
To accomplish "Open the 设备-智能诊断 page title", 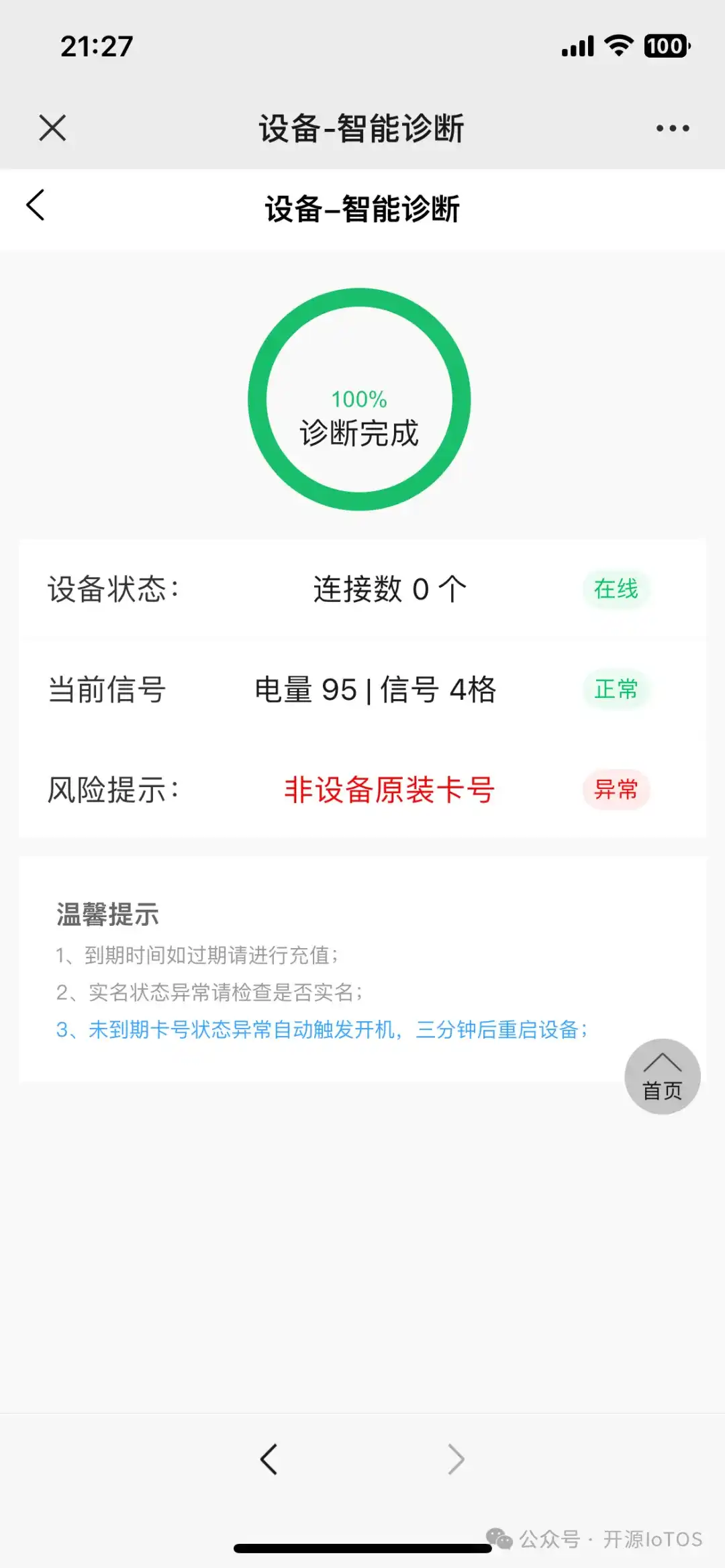I will tap(362, 208).
